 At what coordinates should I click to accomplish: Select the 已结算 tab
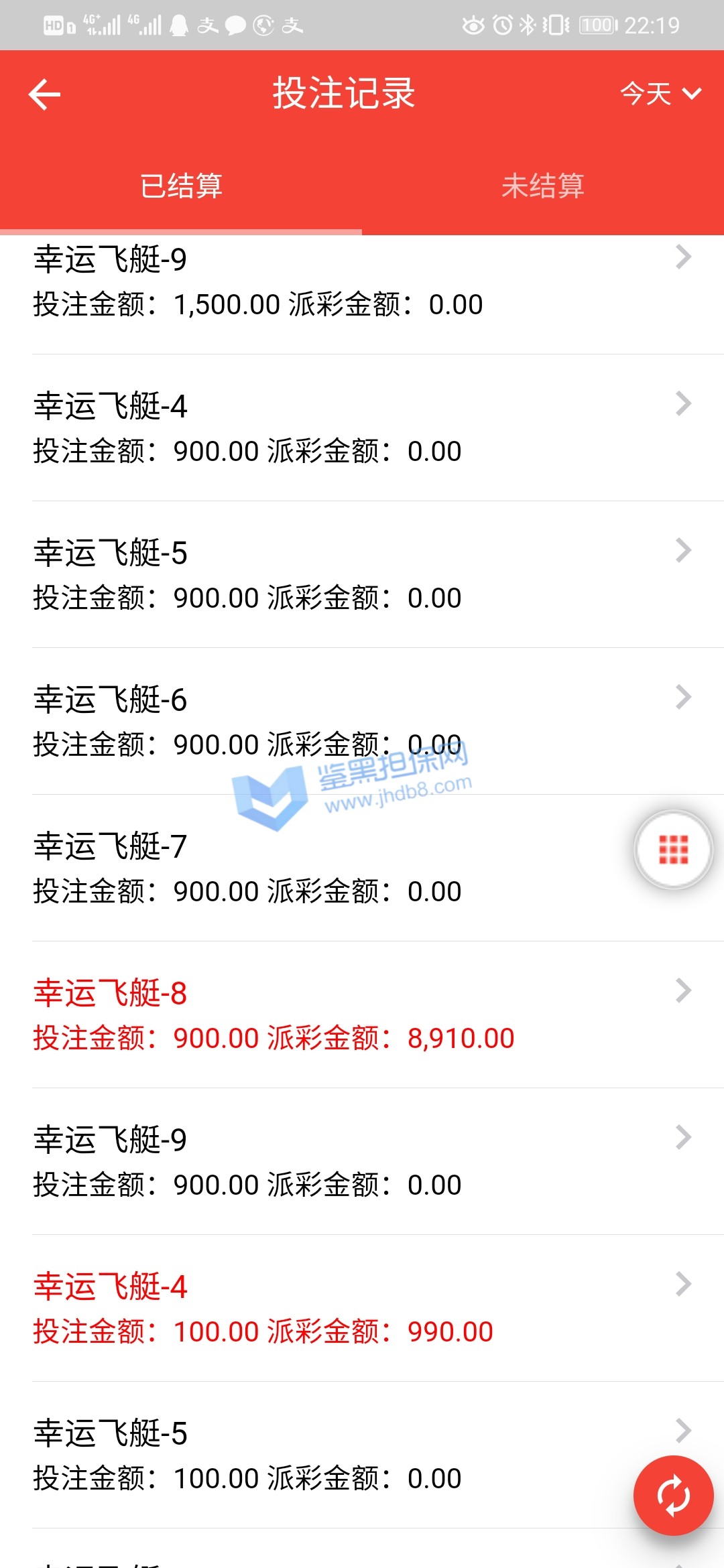pyautogui.click(x=181, y=186)
